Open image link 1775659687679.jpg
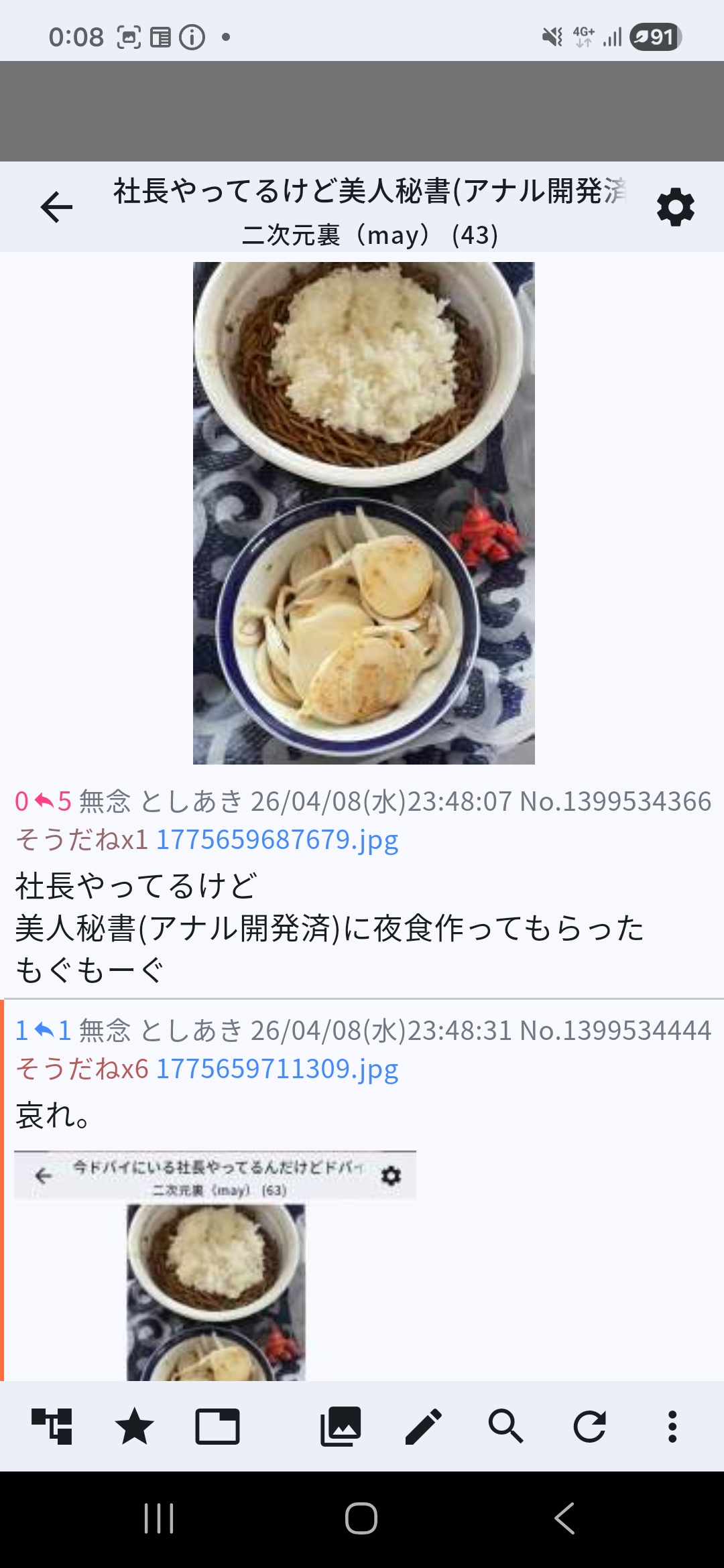 277,840
